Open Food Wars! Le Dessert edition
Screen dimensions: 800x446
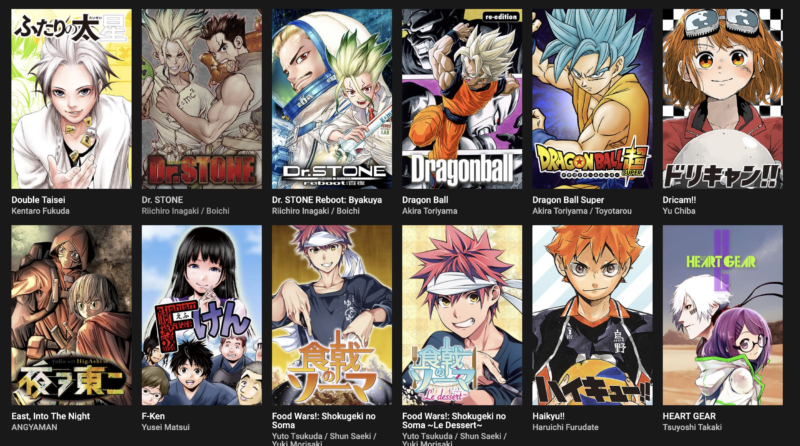[461, 315]
